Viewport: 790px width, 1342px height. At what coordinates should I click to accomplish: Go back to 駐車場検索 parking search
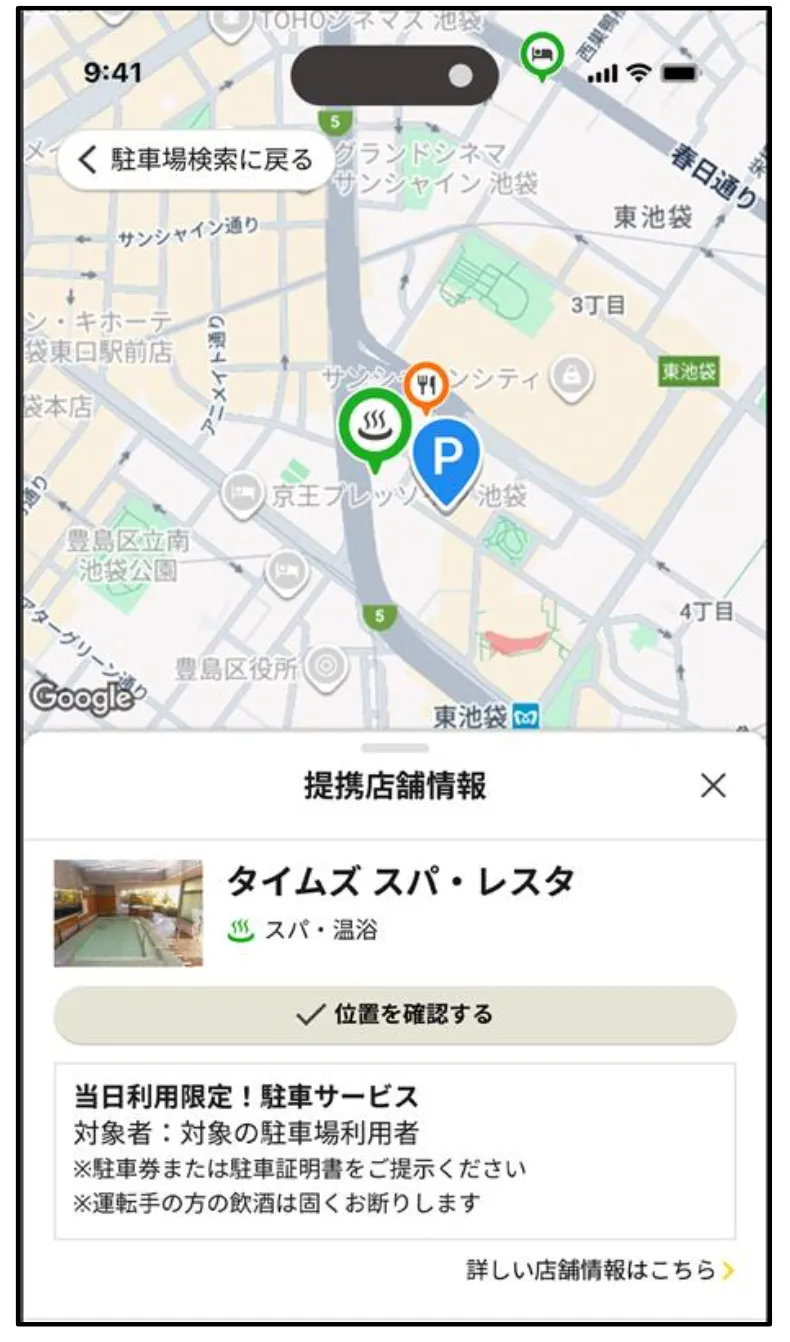click(x=195, y=160)
